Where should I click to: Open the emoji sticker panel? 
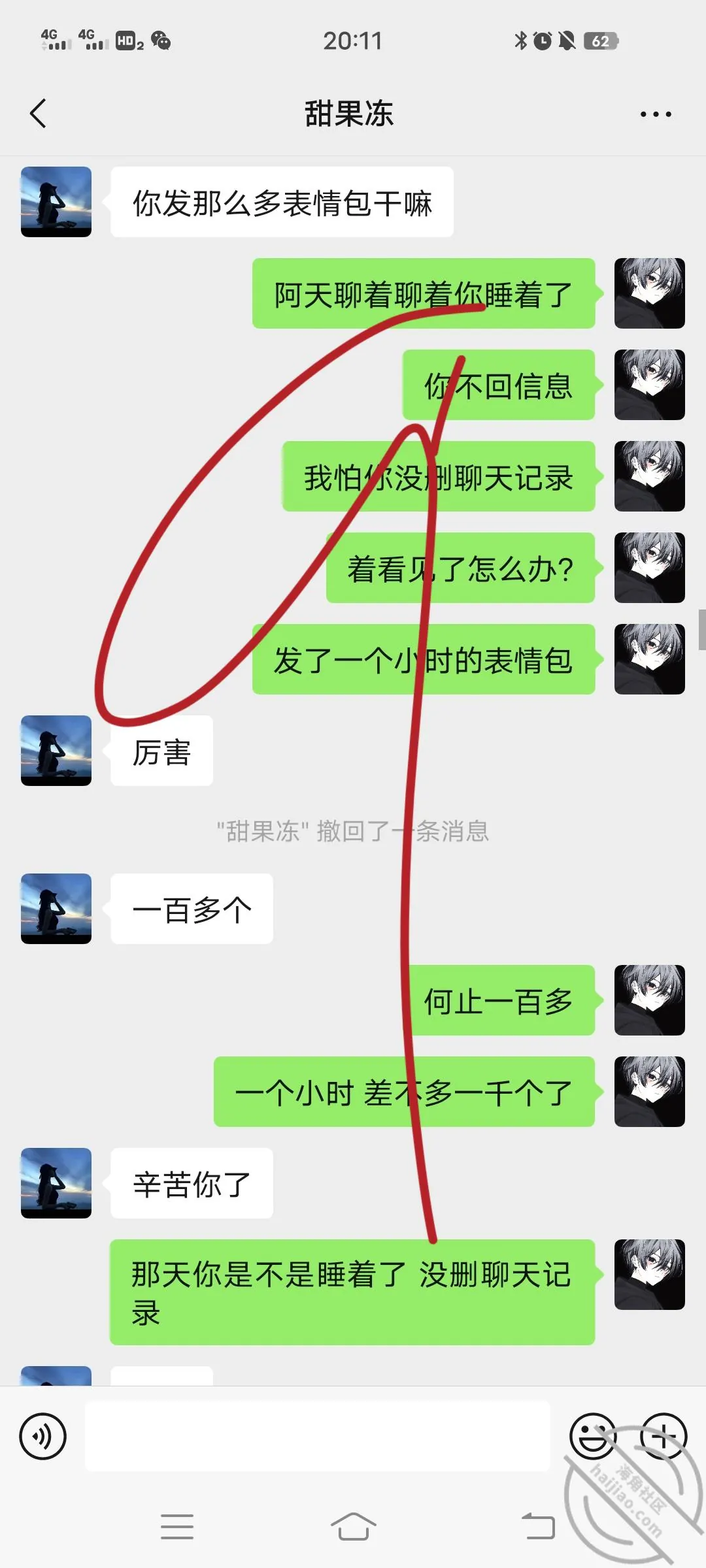[x=593, y=1436]
